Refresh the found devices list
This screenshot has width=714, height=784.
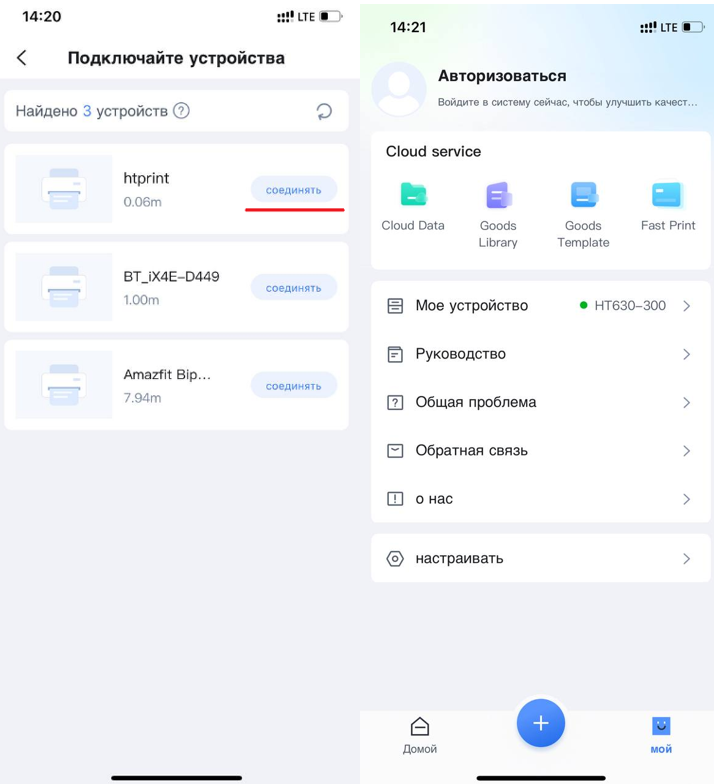[324, 111]
